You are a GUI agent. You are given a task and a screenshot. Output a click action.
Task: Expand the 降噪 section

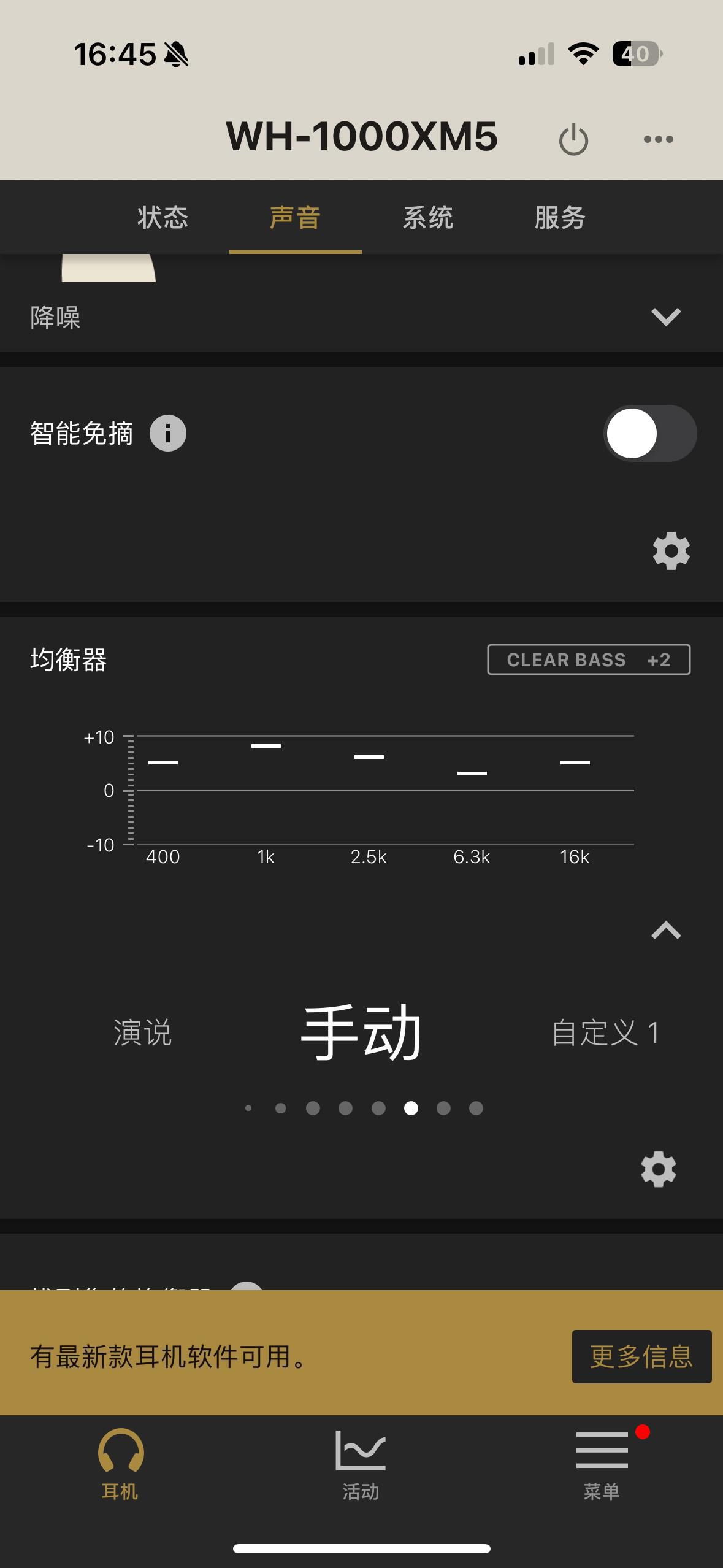tap(665, 317)
